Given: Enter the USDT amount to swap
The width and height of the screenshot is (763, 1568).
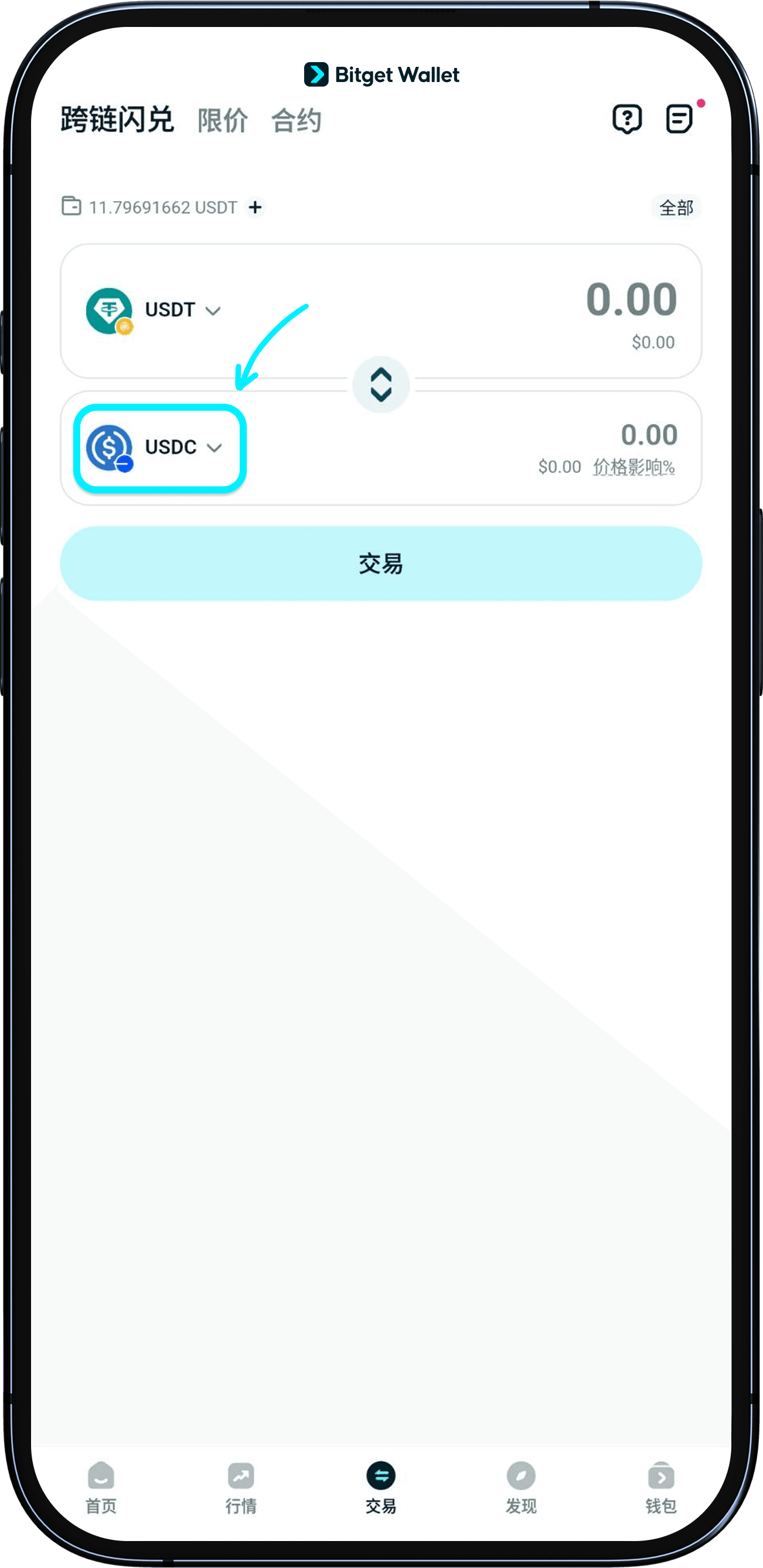Looking at the screenshot, I should click(631, 299).
